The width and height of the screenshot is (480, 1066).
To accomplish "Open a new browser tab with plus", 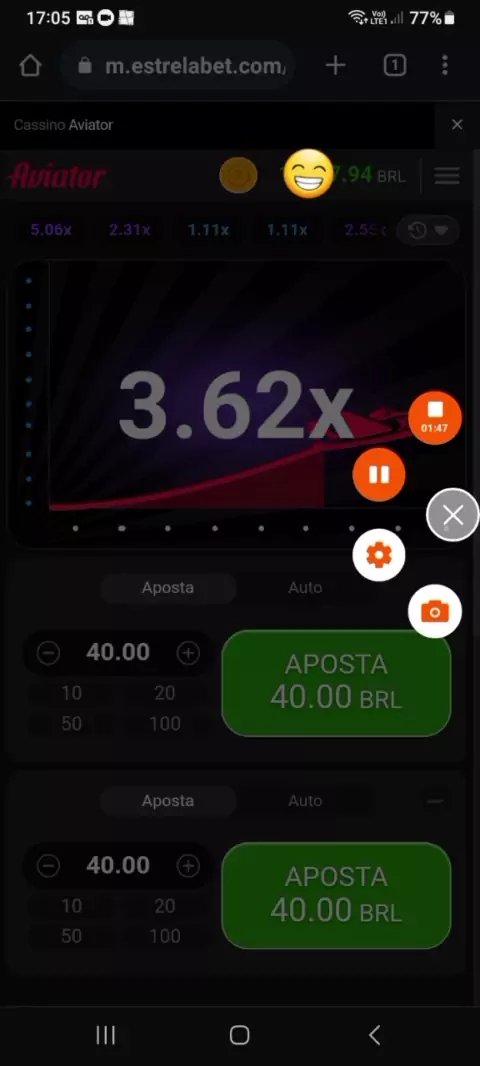I will [335, 65].
